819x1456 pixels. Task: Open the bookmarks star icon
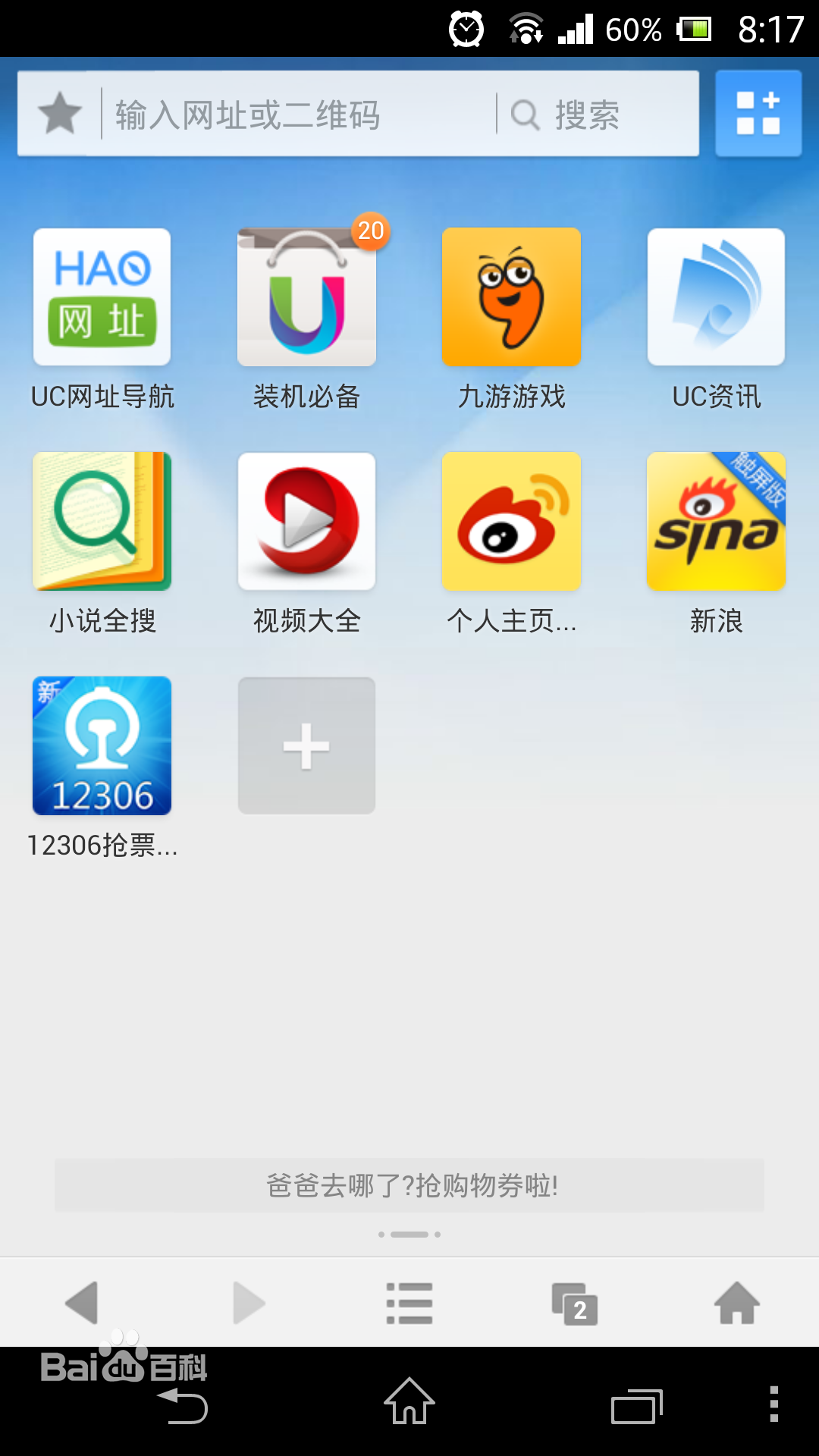pos(59,114)
